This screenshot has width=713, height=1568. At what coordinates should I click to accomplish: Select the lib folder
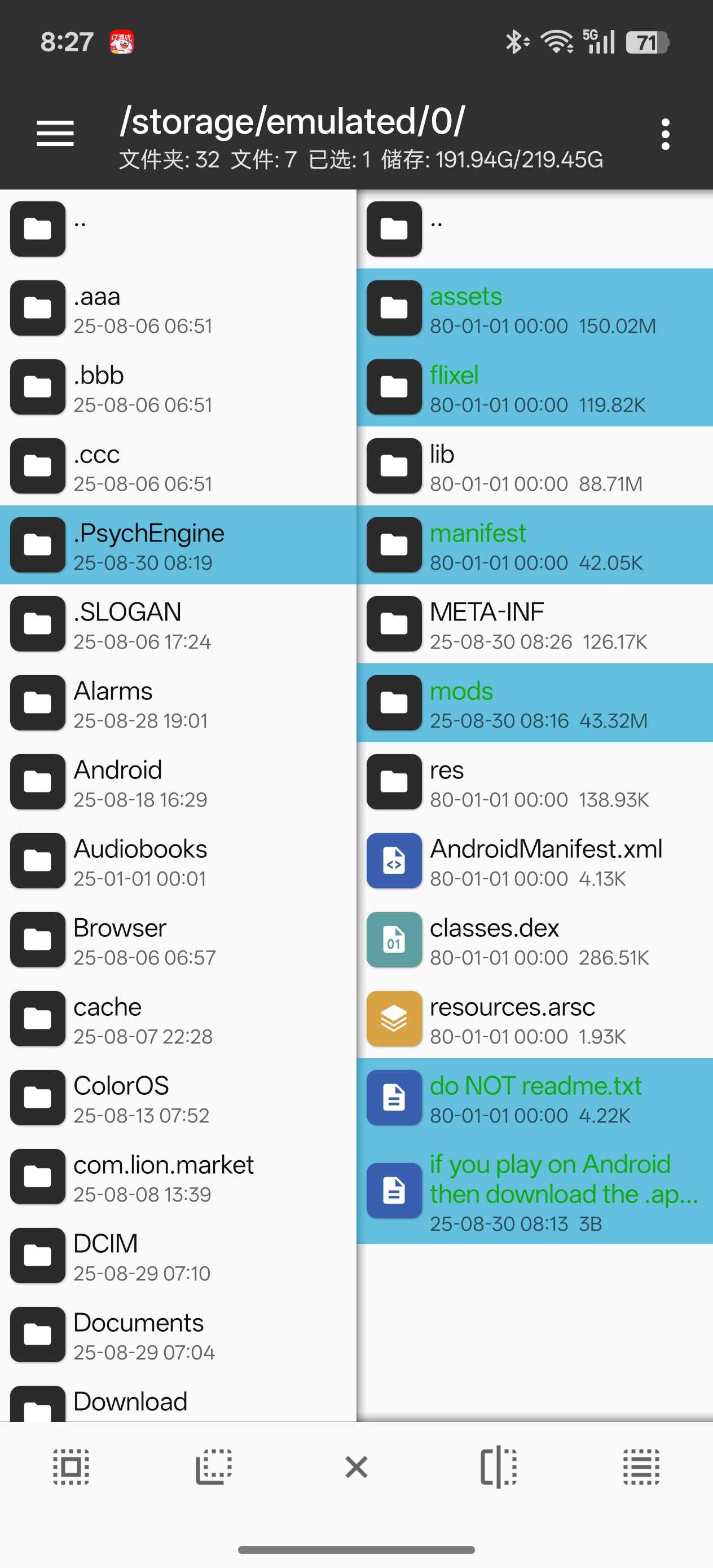535,466
